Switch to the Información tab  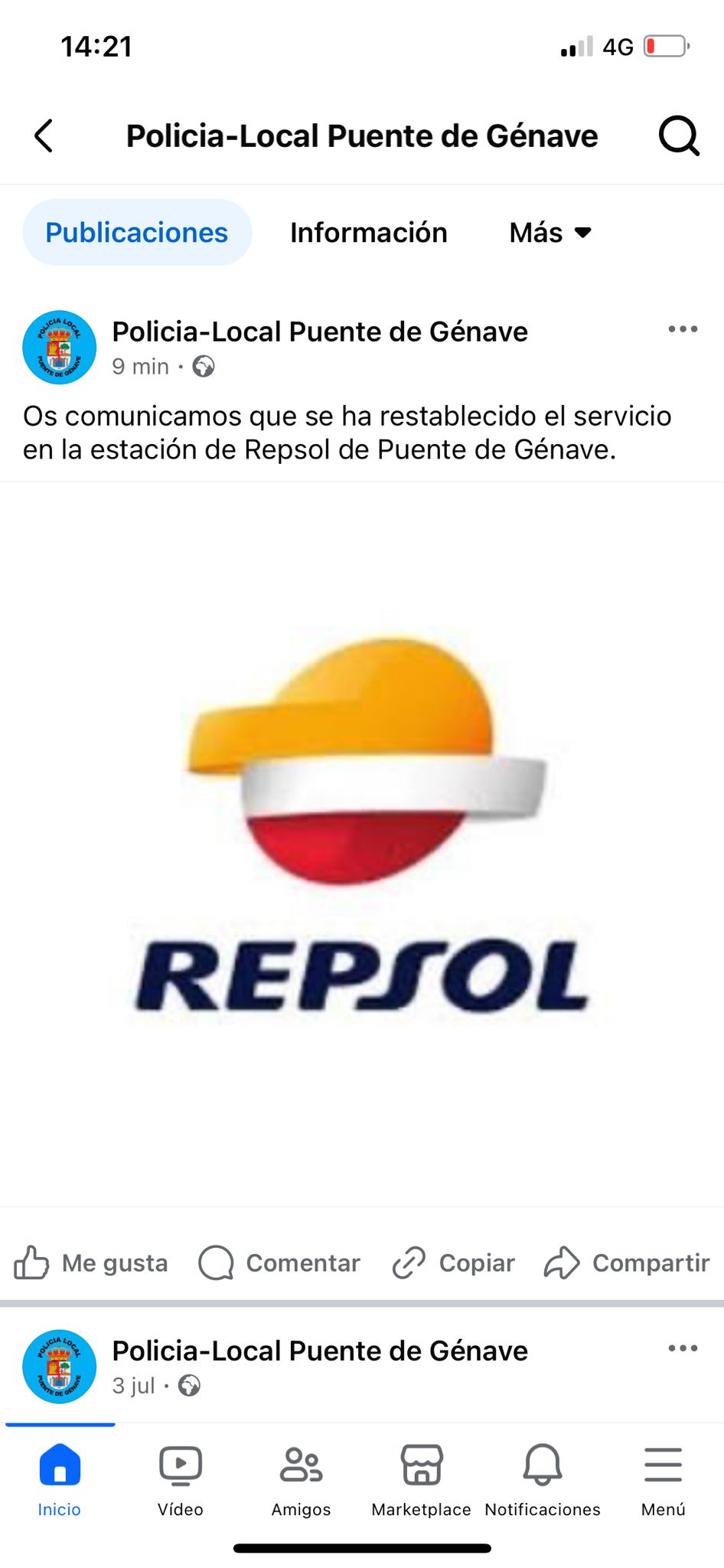pos(368,233)
